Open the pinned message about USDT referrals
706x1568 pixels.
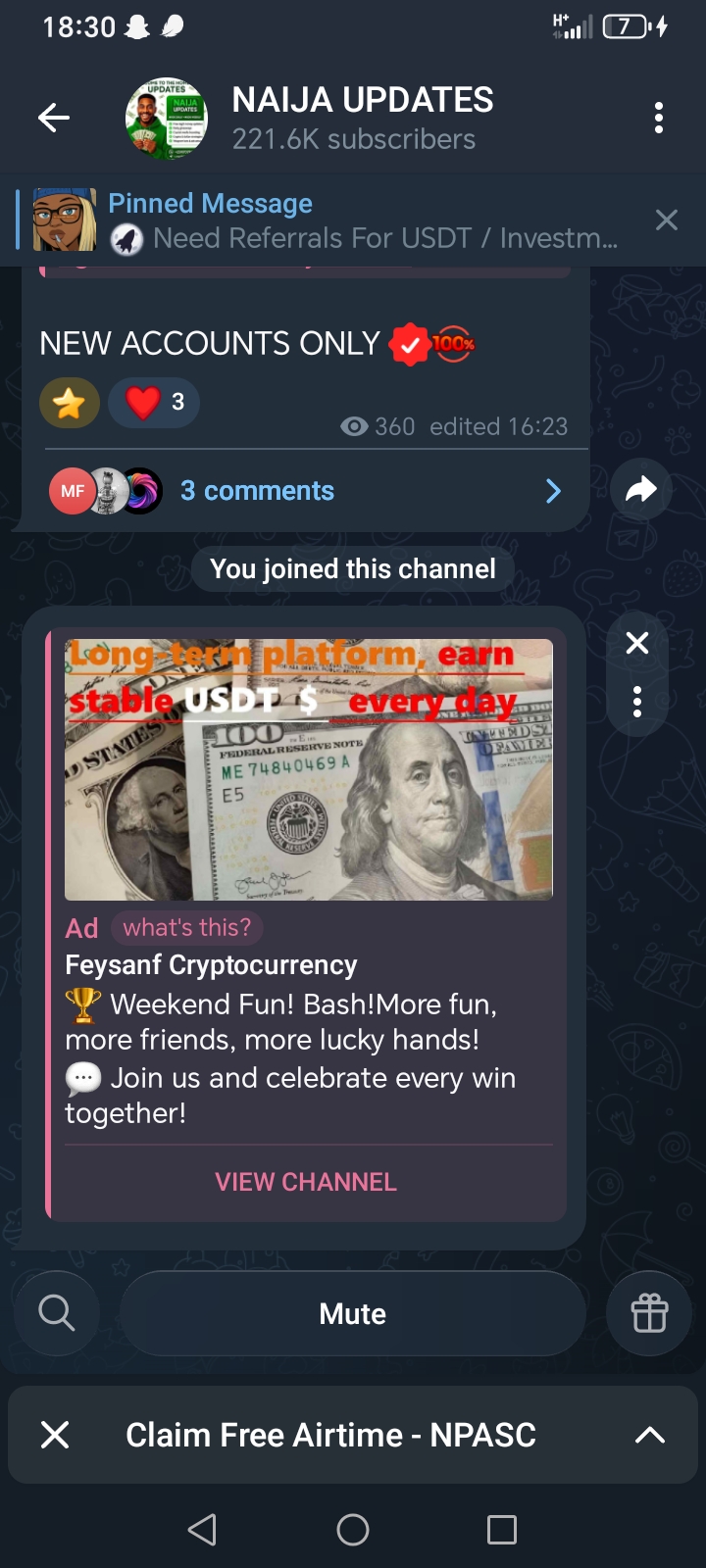363,220
